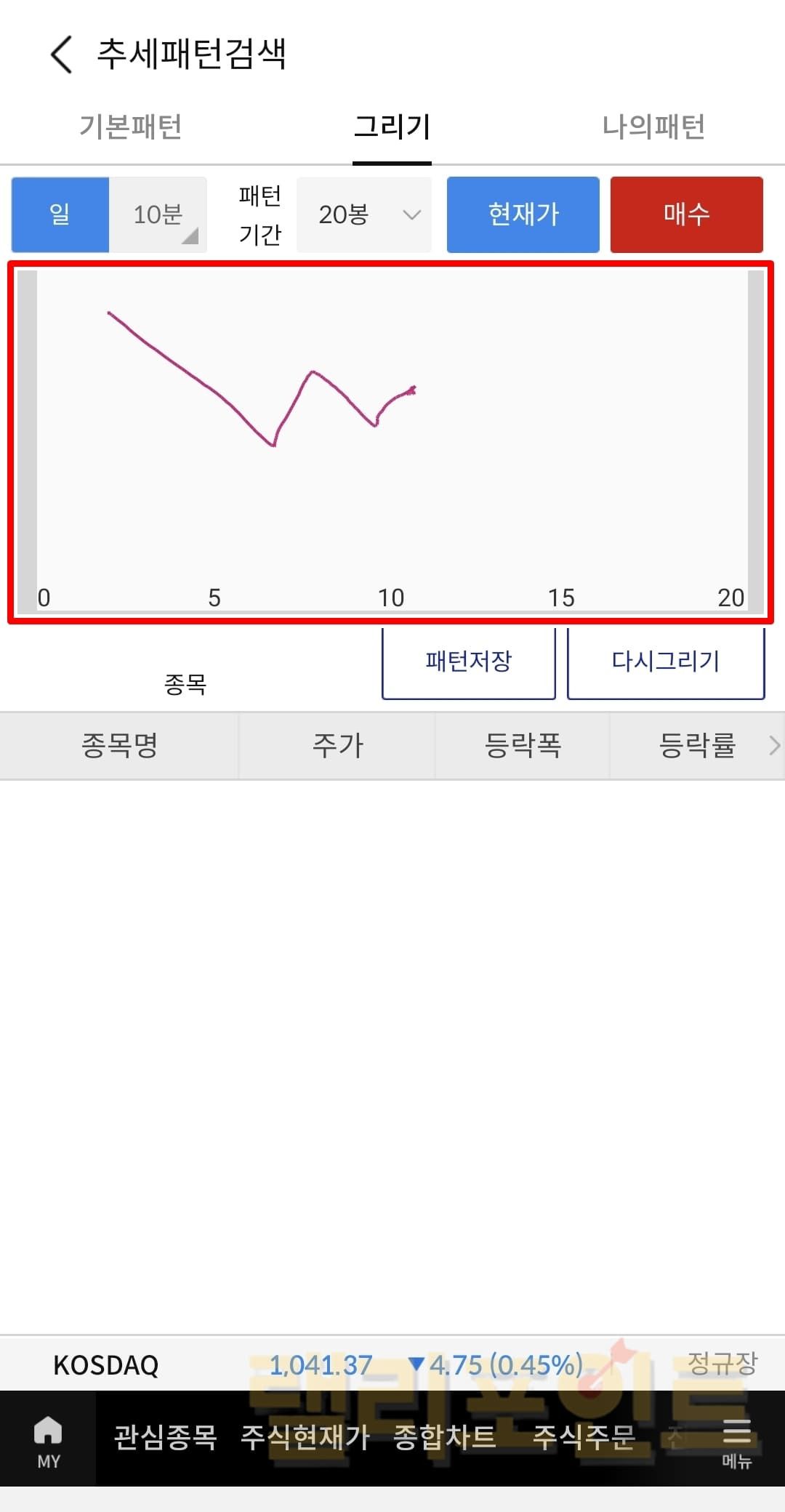Expand the 20봉 pattern period dropdown

[x=364, y=214]
